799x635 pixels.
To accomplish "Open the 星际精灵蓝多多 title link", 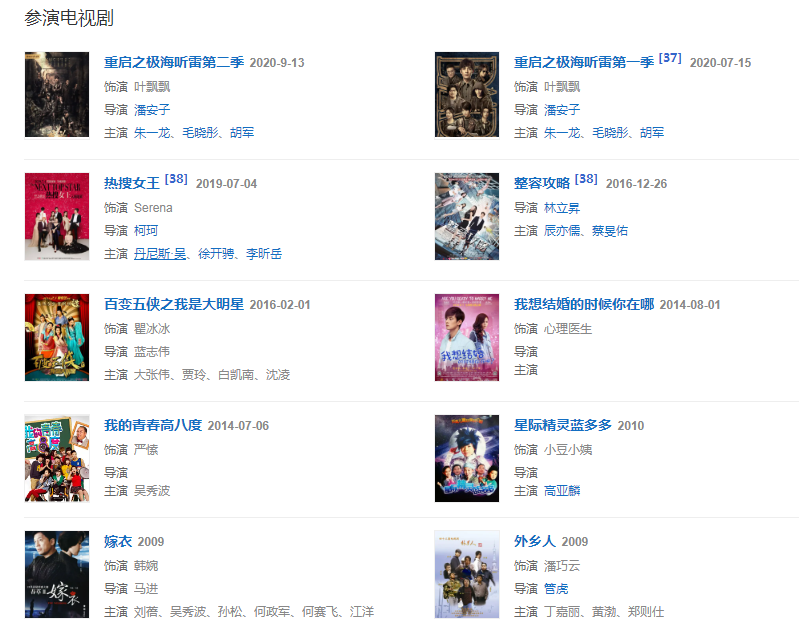I will click(x=562, y=425).
